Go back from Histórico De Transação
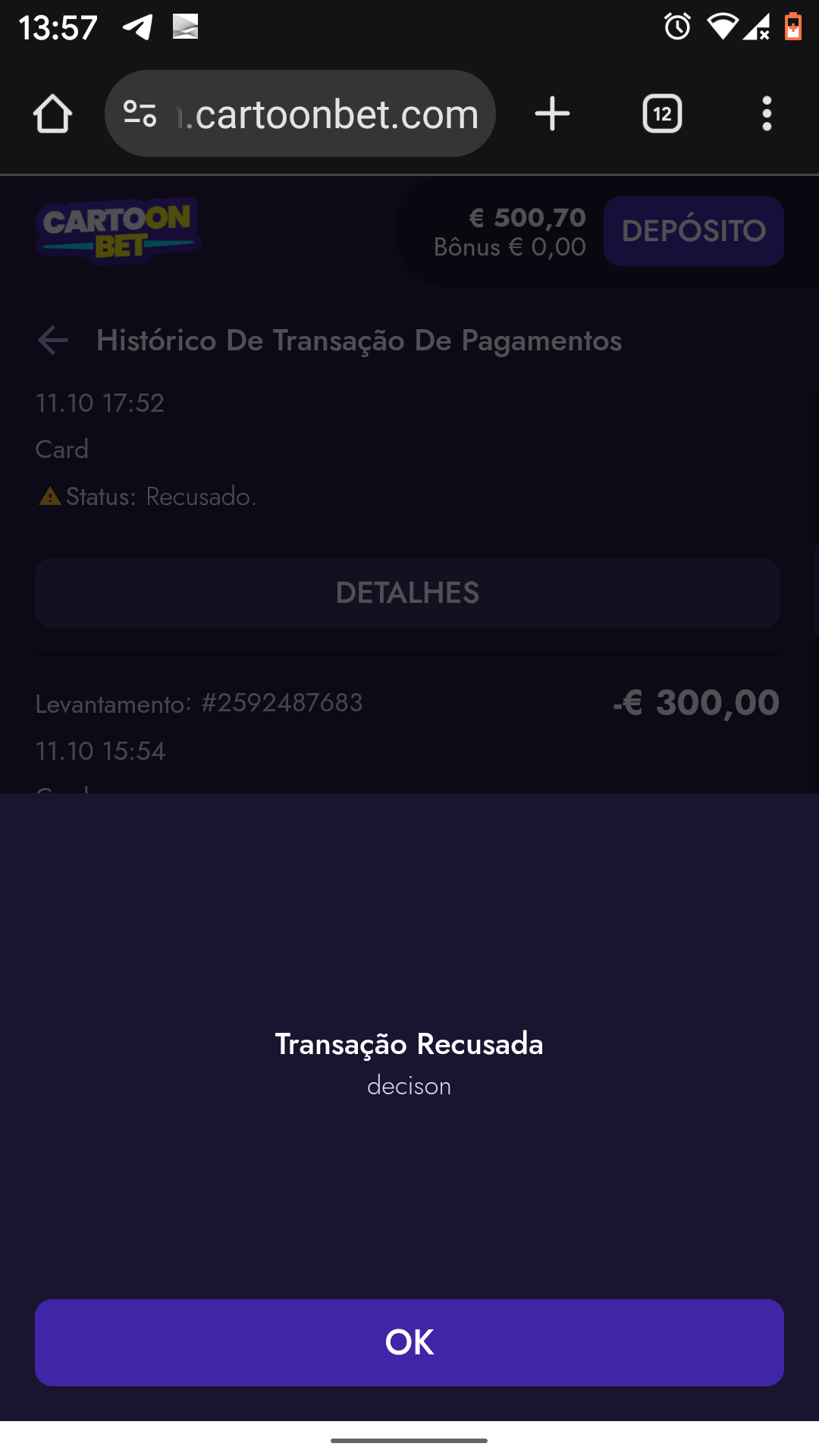 pos(53,340)
